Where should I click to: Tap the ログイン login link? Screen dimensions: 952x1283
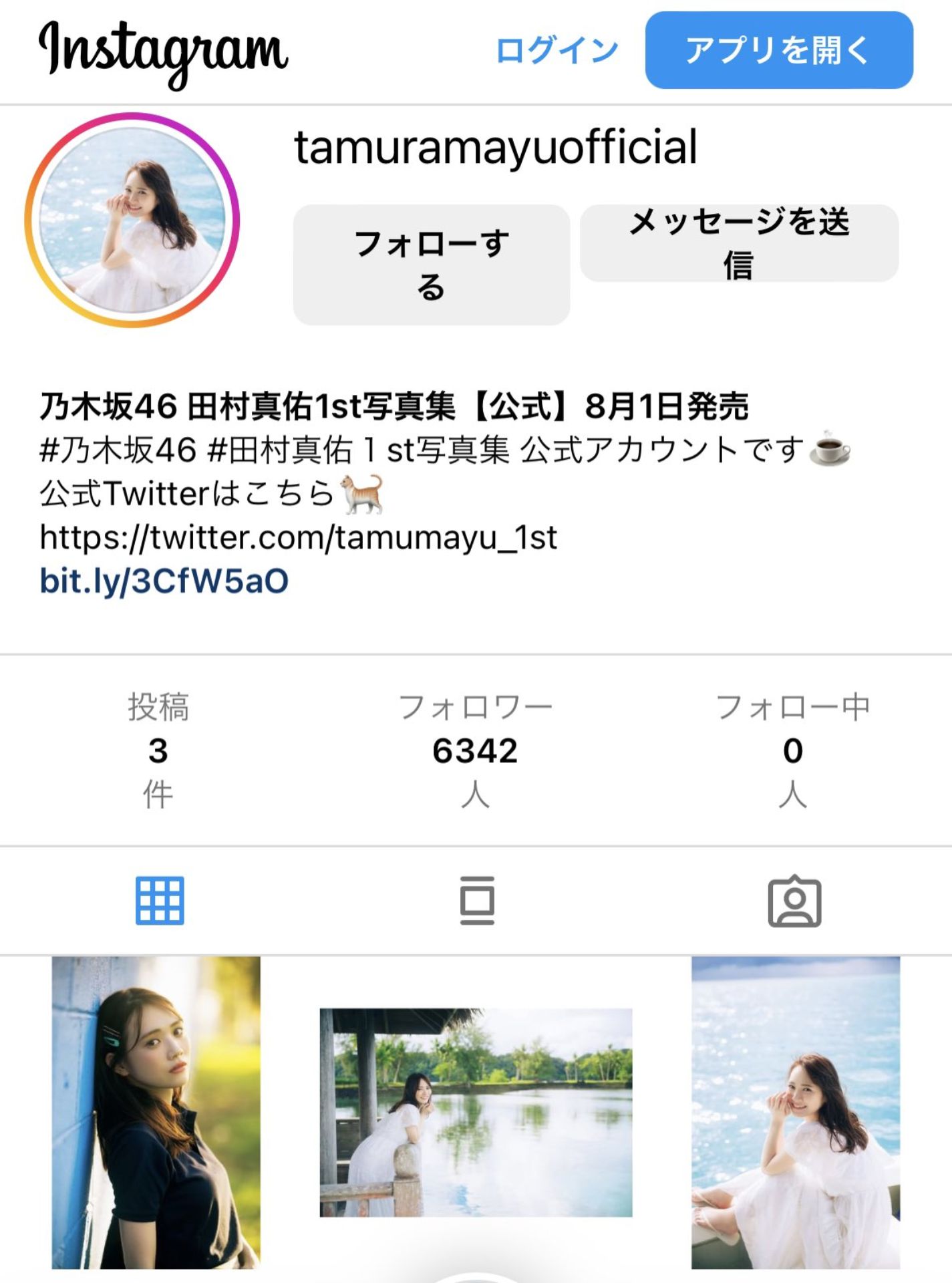pyautogui.click(x=557, y=51)
